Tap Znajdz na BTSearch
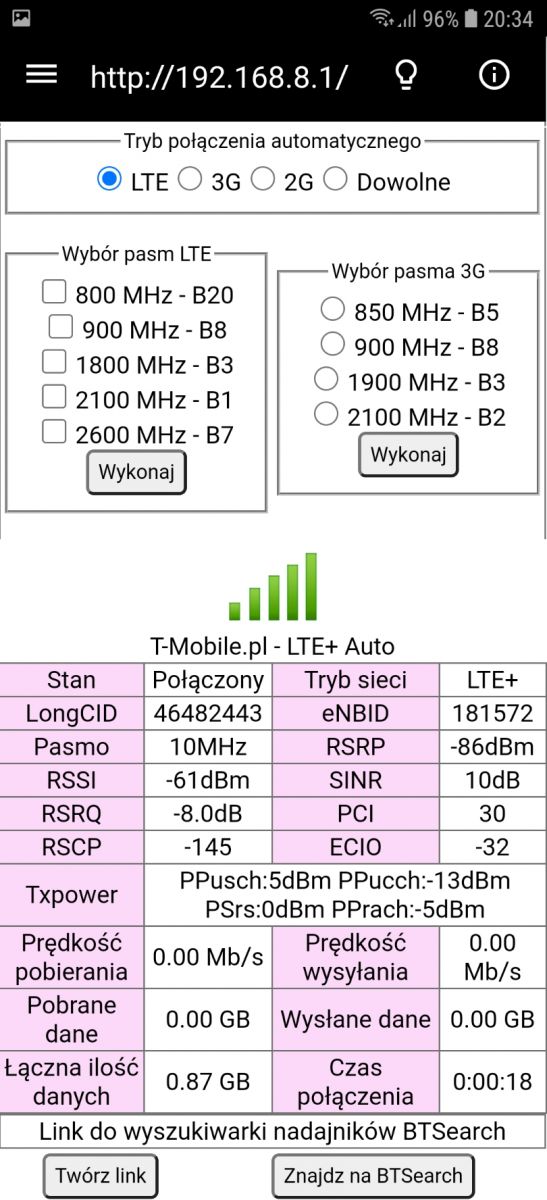The height and width of the screenshot is (1200, 547). (373, 1175)
